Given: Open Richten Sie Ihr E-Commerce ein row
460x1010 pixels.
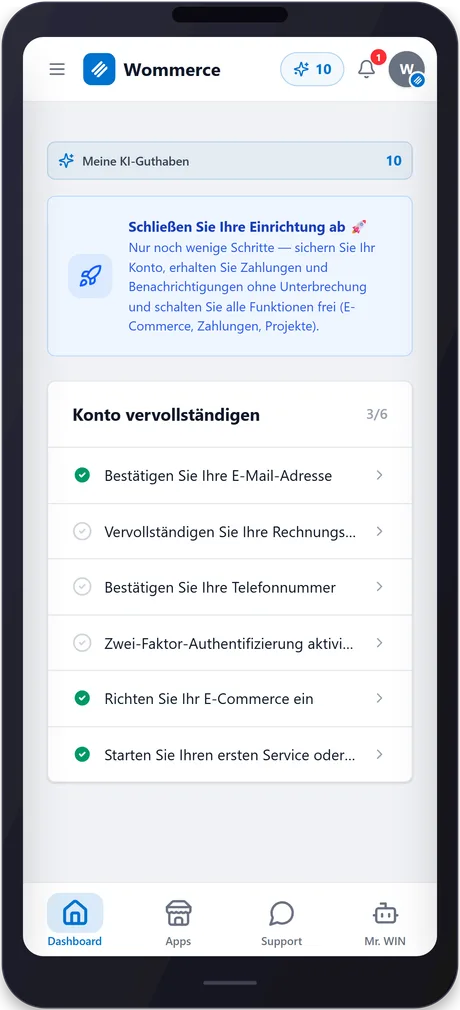Looking at the screenshot, I should [x=230, y=699].
